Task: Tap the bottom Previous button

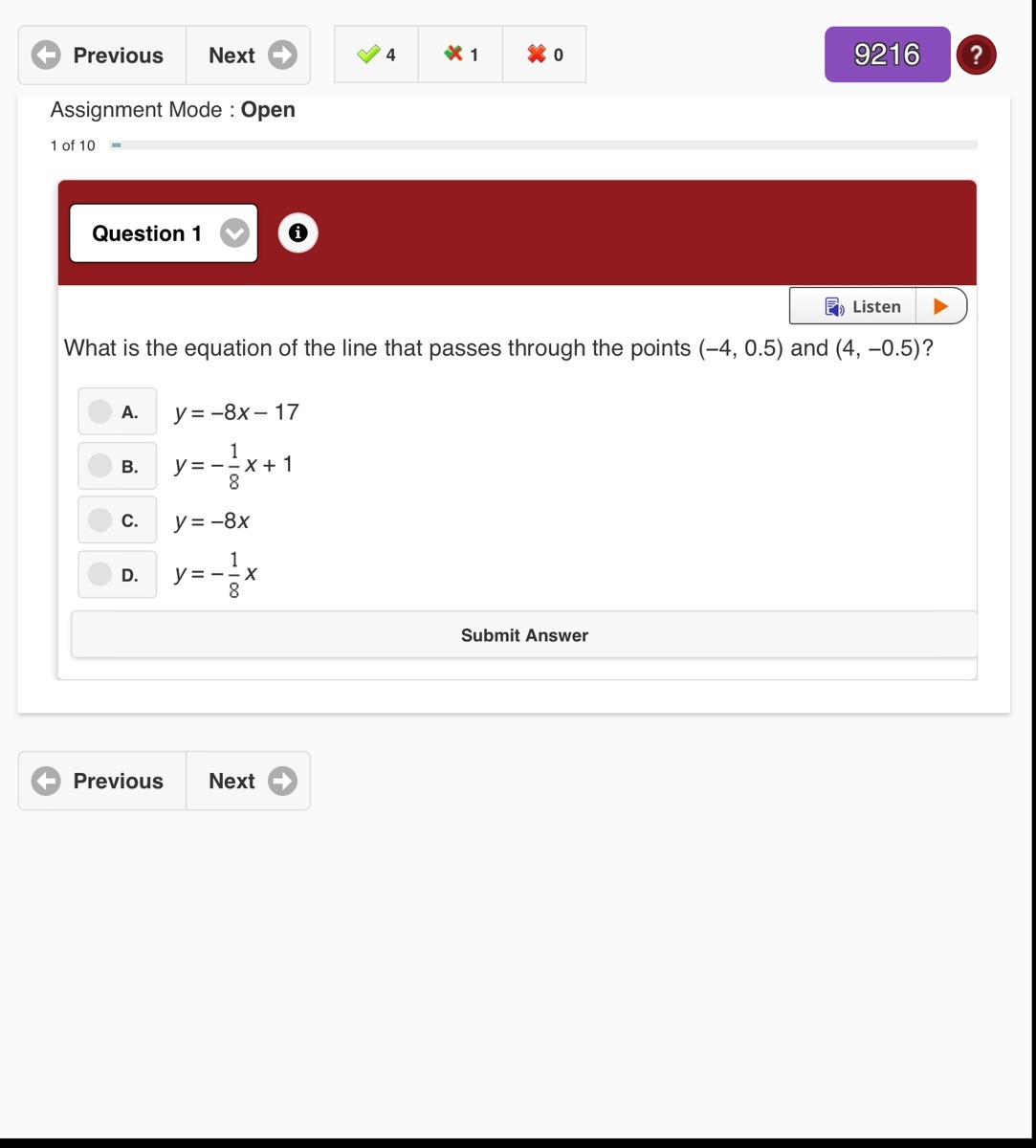Action: [x=102, y=781]
